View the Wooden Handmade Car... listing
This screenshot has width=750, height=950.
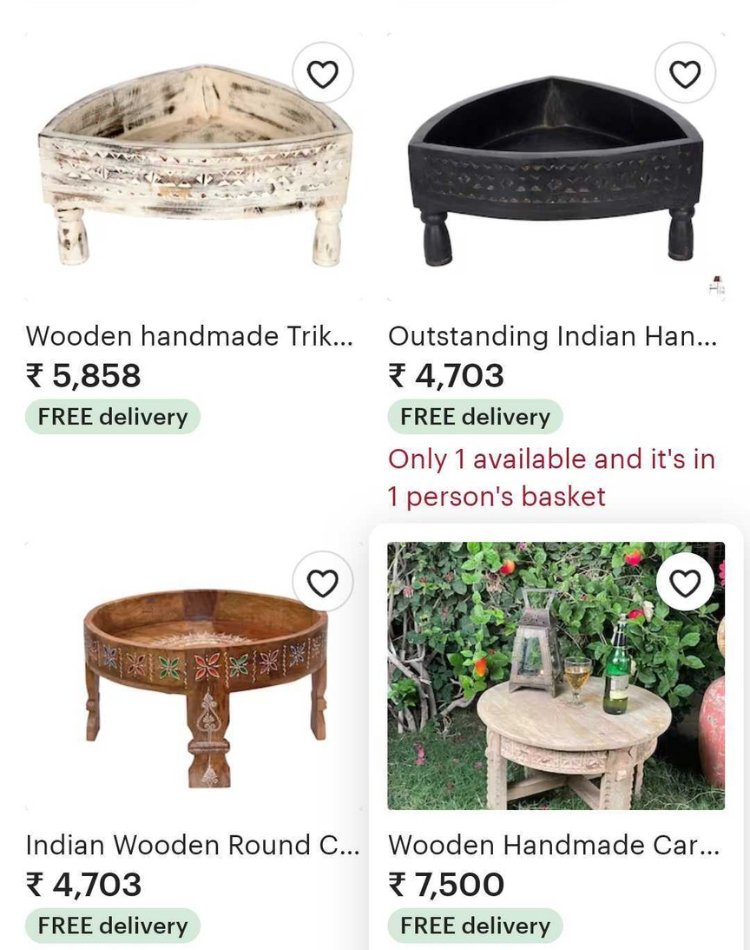554,845
